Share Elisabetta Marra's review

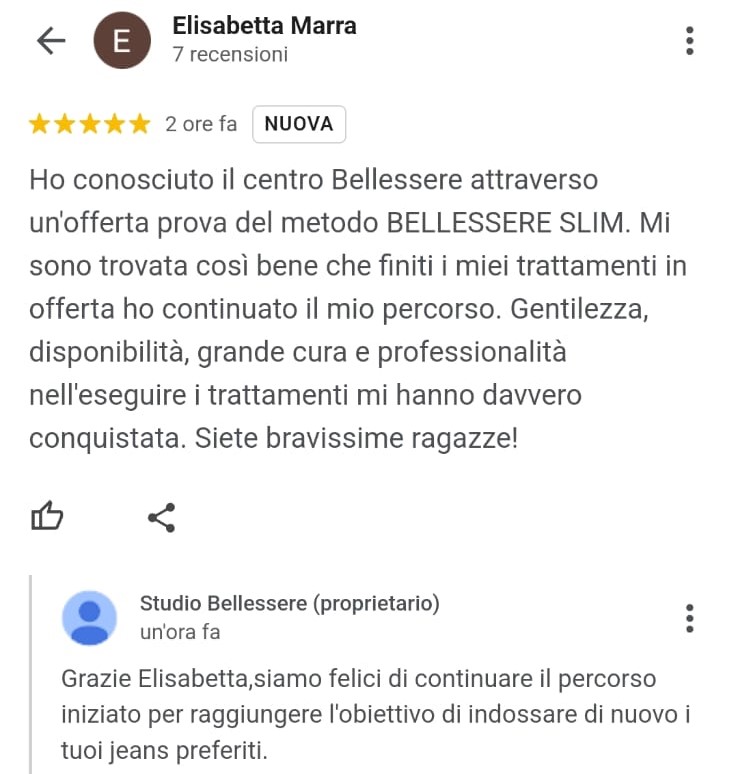point(161,517)
